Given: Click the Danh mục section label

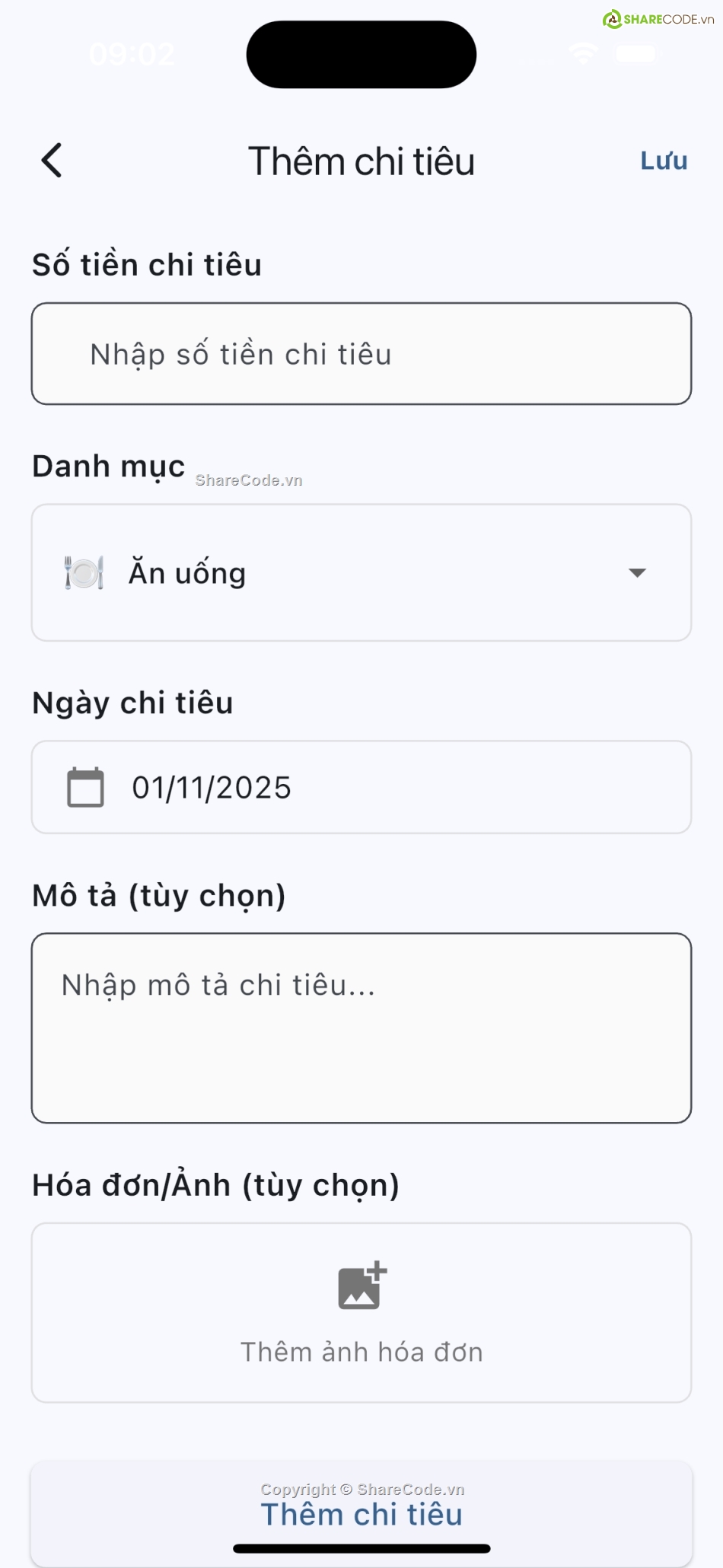Looking at the screenshot, I should click(x=108, y=466).
